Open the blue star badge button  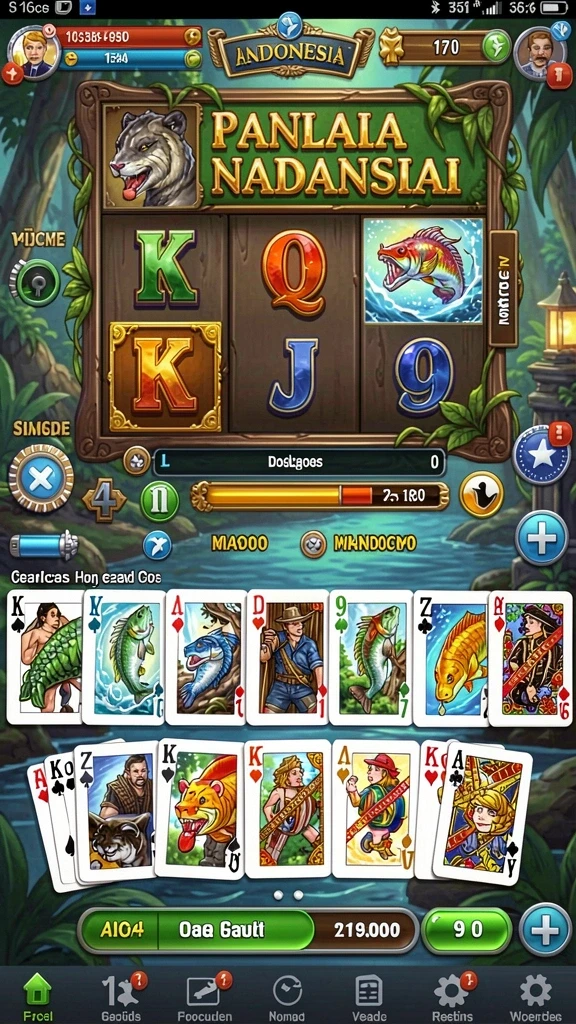point(541,455)
